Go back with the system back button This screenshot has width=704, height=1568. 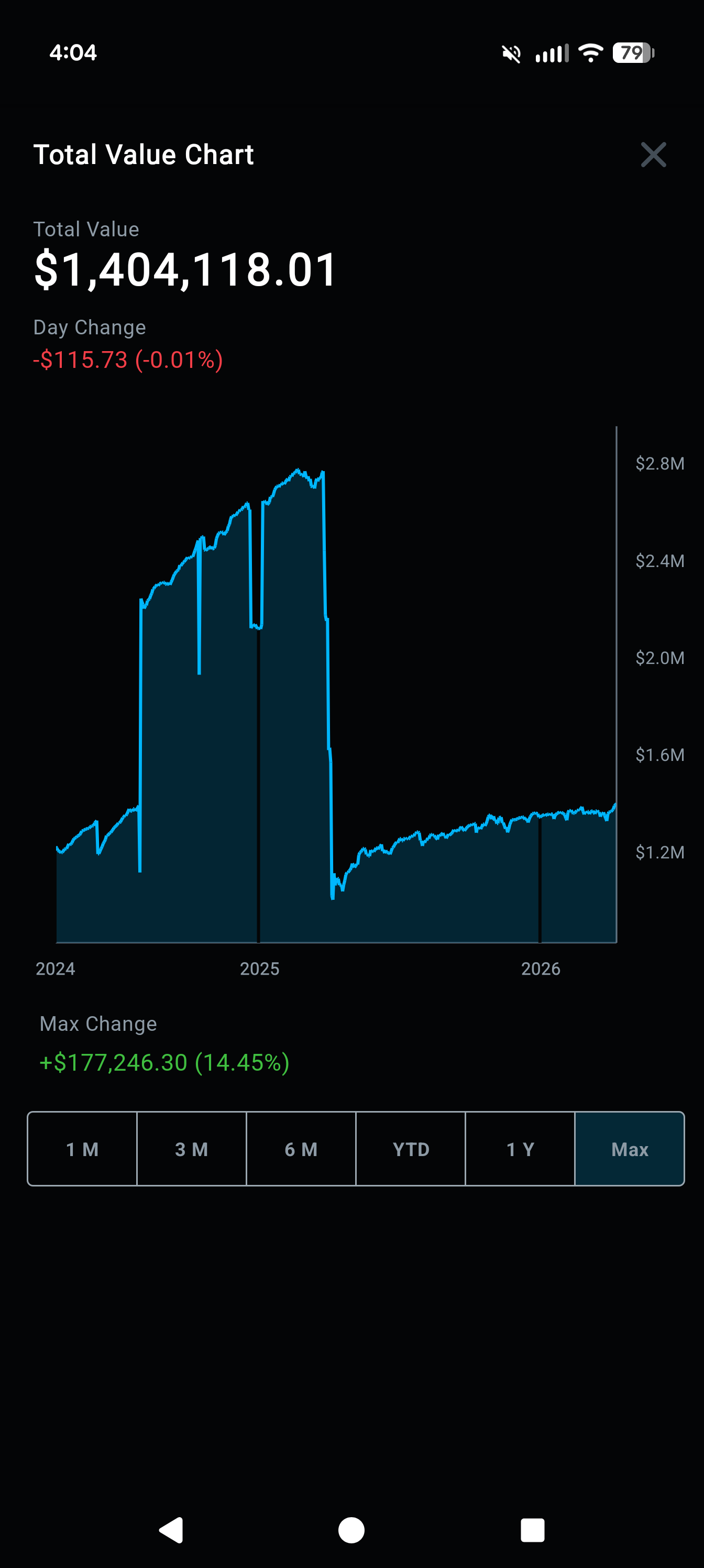[172, 1530]
